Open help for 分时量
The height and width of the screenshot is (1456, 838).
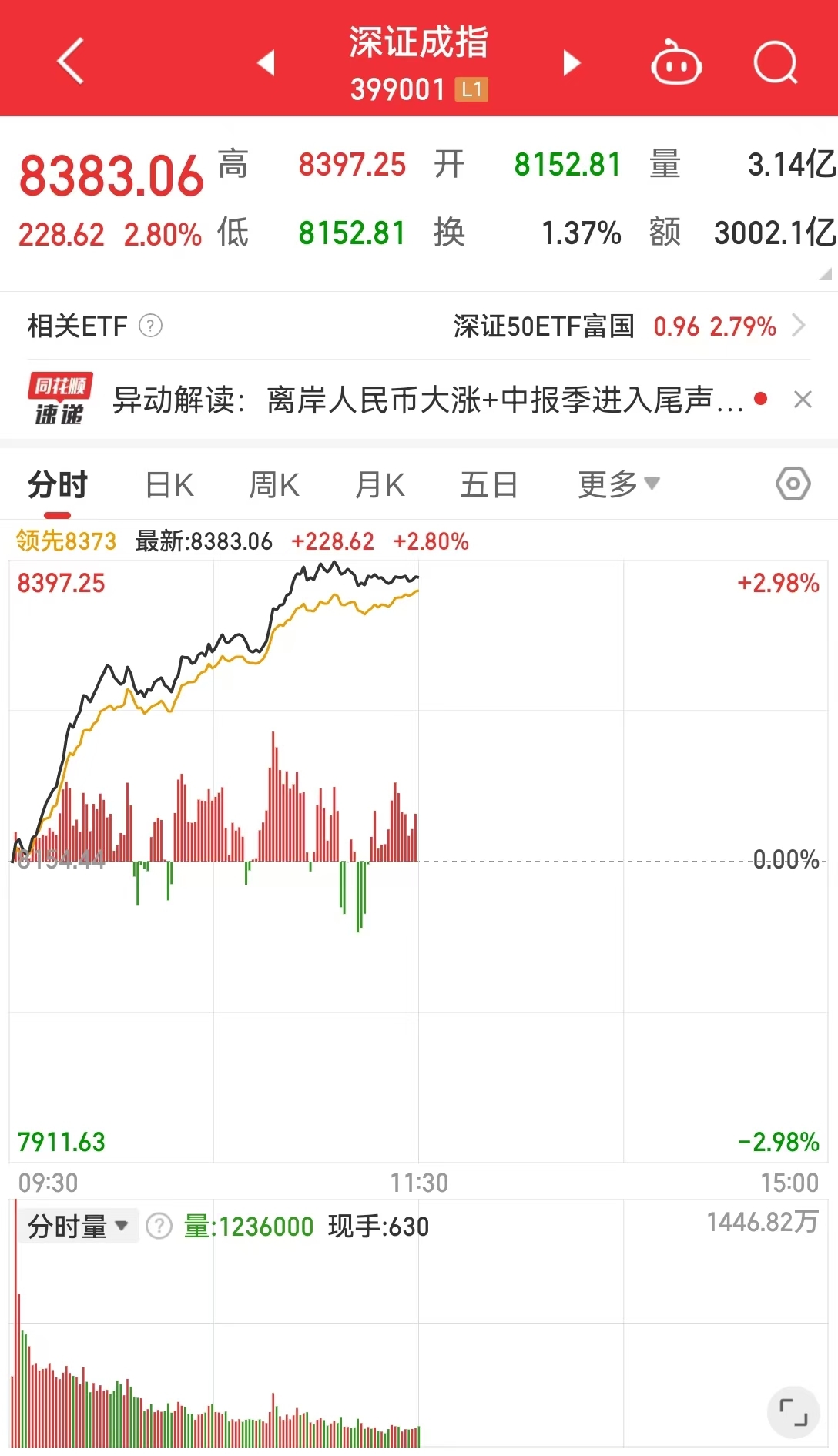(159, 1226)
